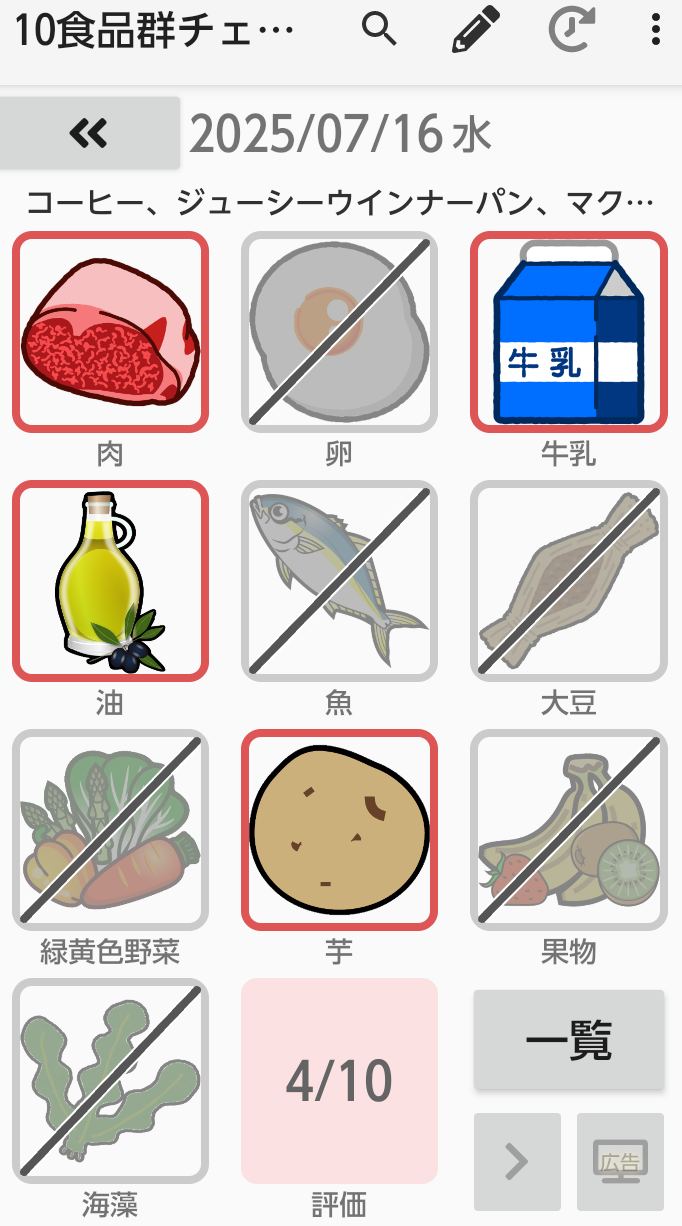
Task: Tap the 広告 ad button
Action: [x=620, y=1162]
